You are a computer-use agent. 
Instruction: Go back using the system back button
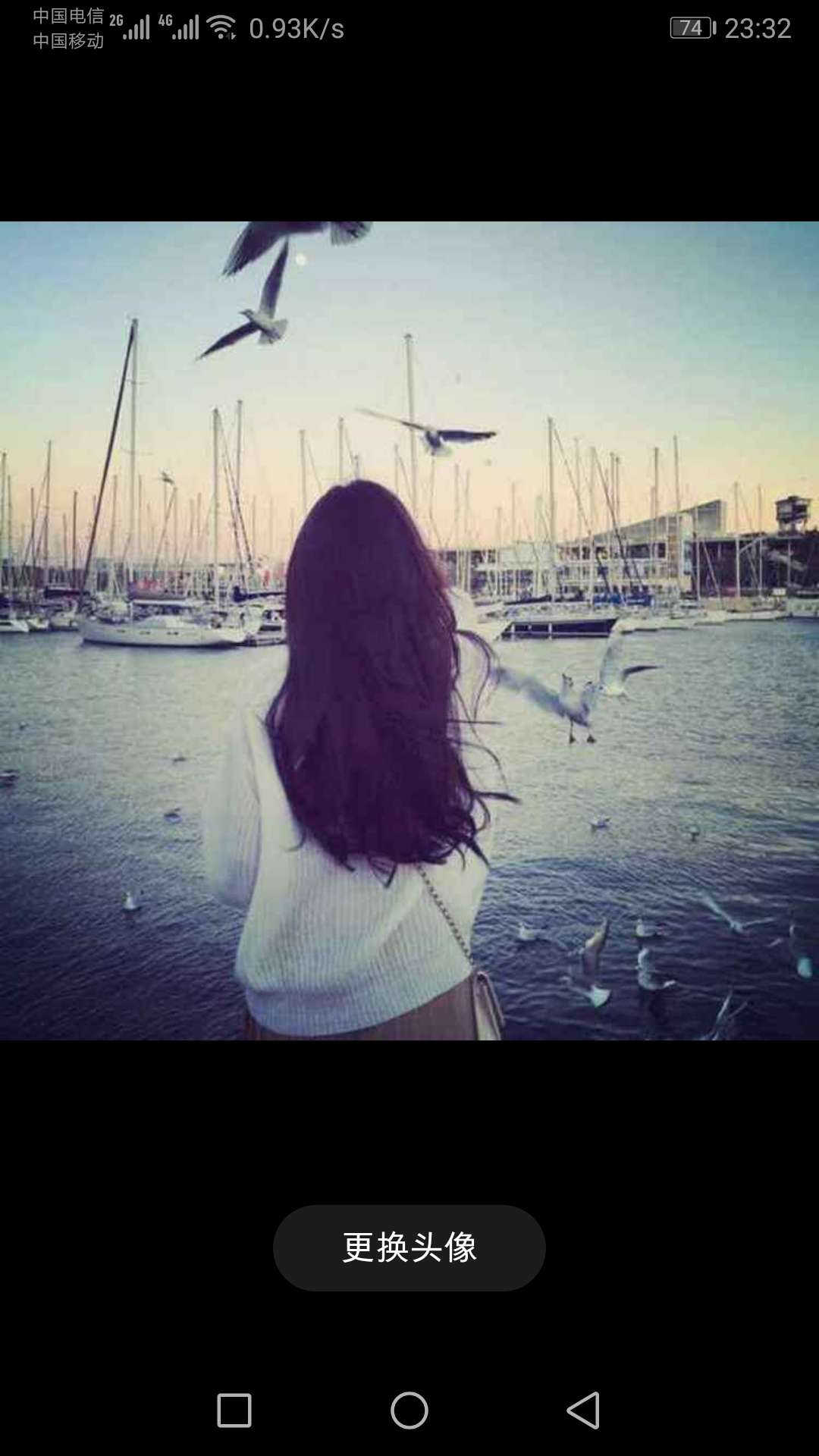click(x=583, y=1410)
